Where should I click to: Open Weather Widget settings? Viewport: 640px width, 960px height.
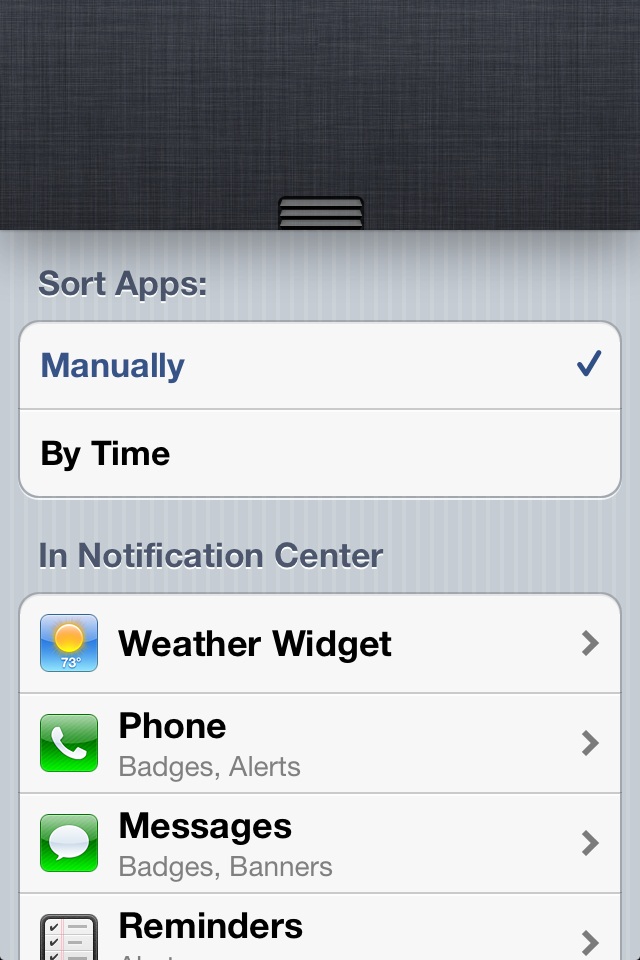(320, 643)
